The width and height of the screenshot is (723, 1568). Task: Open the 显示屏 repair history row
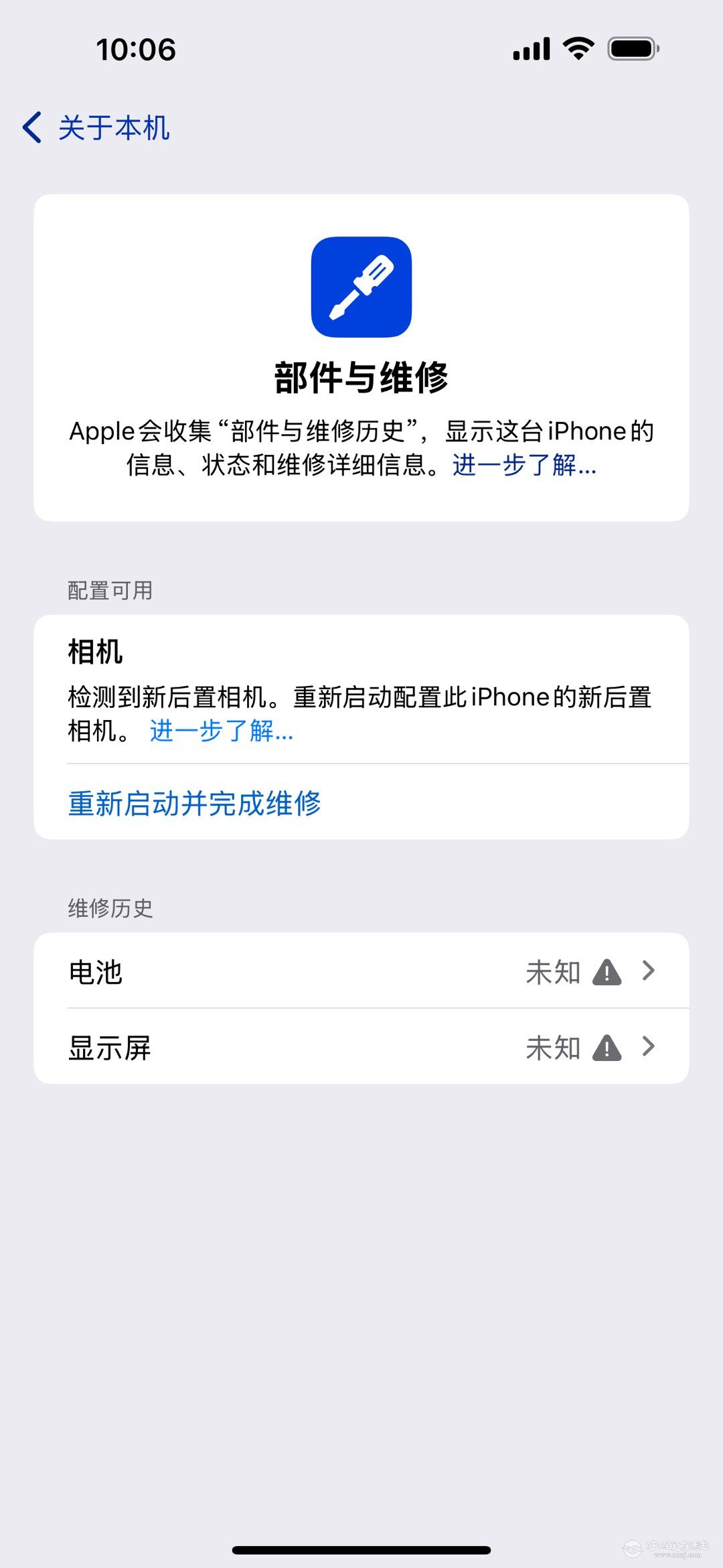pos(361,1047)
